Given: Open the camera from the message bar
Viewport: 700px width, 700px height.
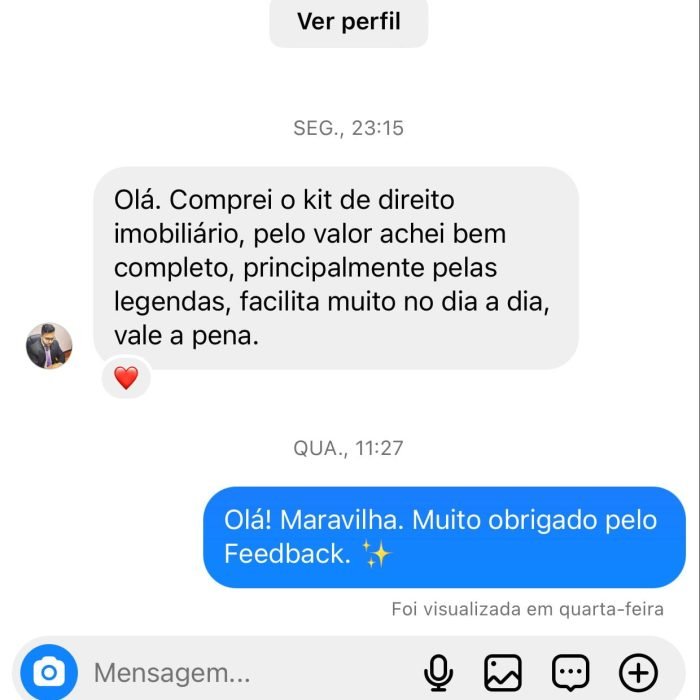Looking at the screenshot, I should pyautogui.click(x=48, y=672).
